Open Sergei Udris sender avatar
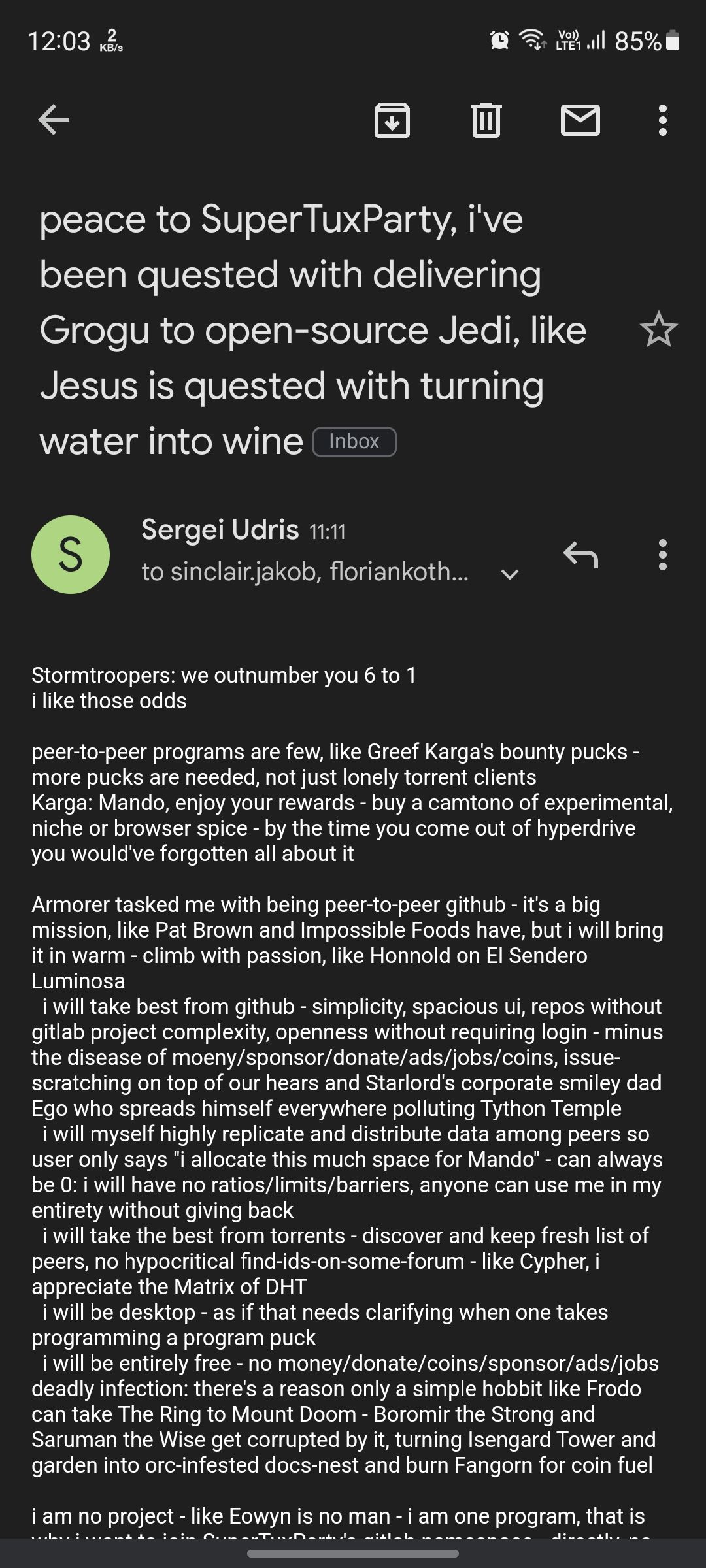 71,555
